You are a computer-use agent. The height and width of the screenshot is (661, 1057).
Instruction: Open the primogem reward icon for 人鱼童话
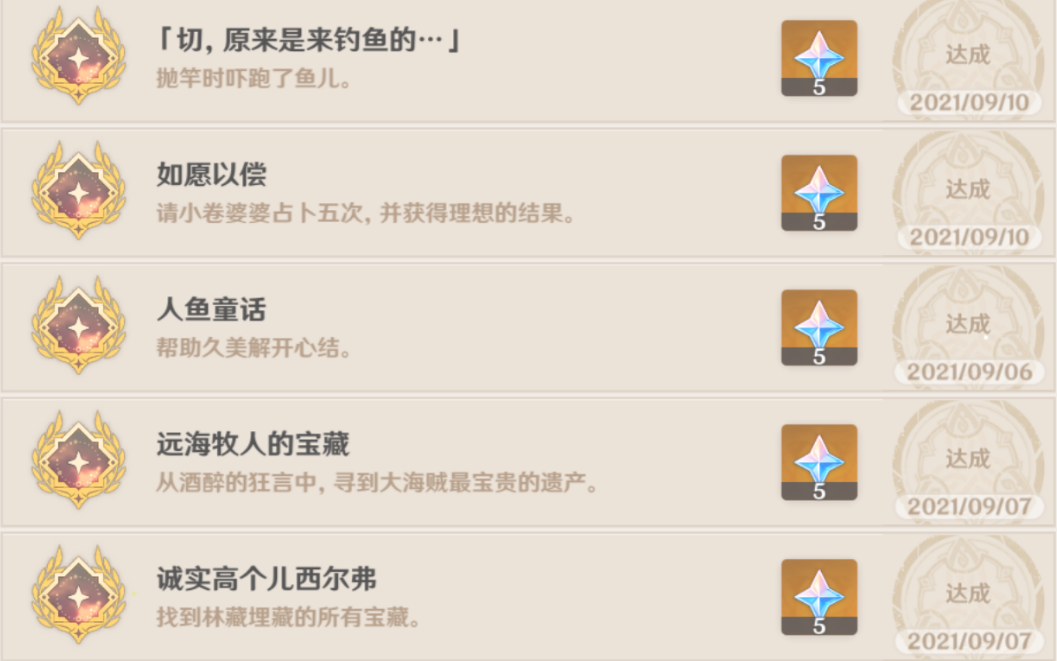(x=819, y=327)
